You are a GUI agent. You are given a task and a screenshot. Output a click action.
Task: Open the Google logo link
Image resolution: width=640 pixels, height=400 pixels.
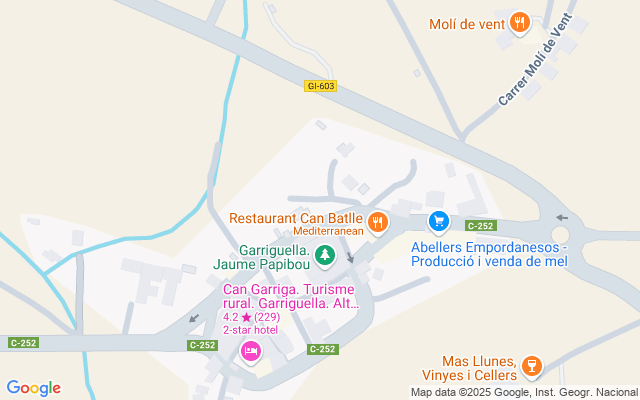tap(33, 388)
